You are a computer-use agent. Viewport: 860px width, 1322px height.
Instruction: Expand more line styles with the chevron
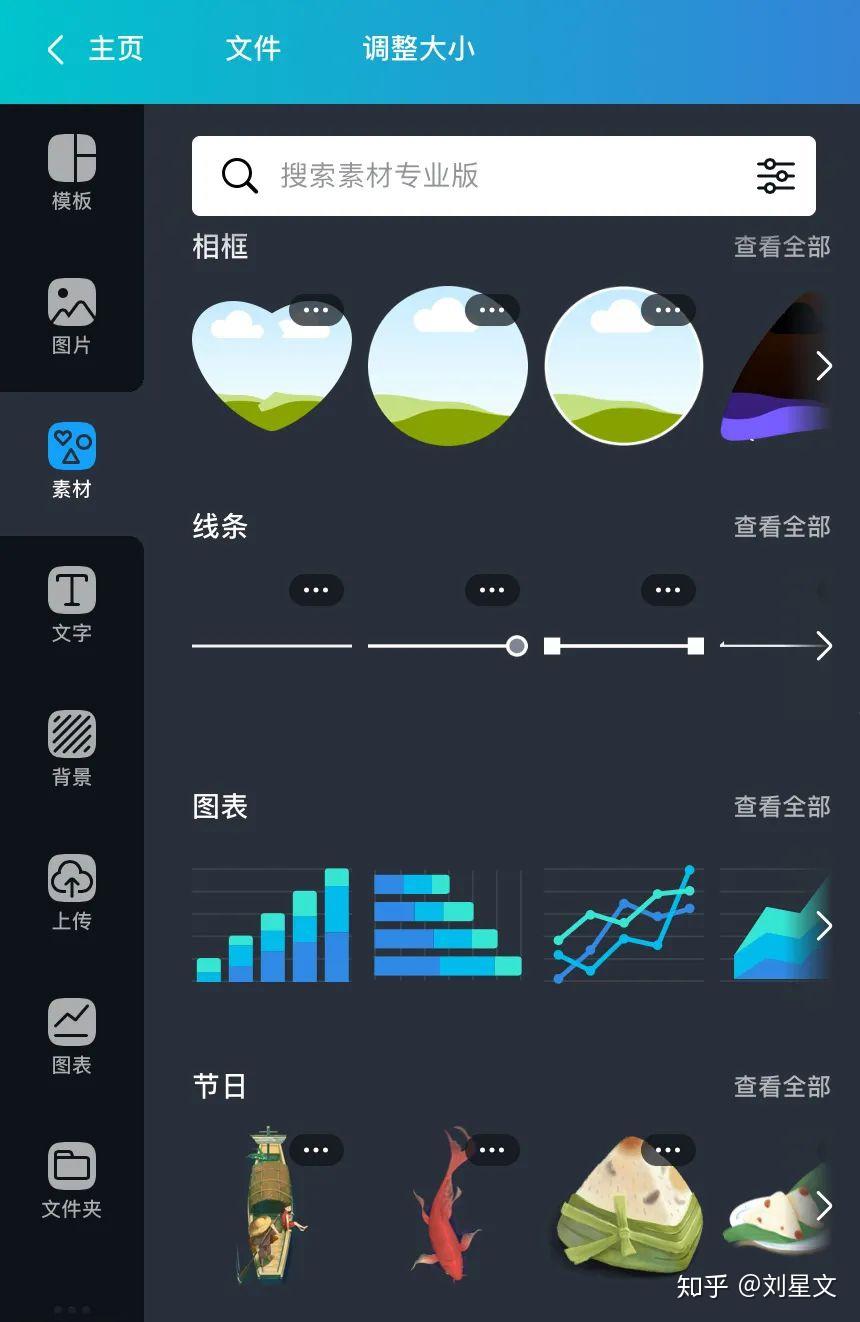822,647
